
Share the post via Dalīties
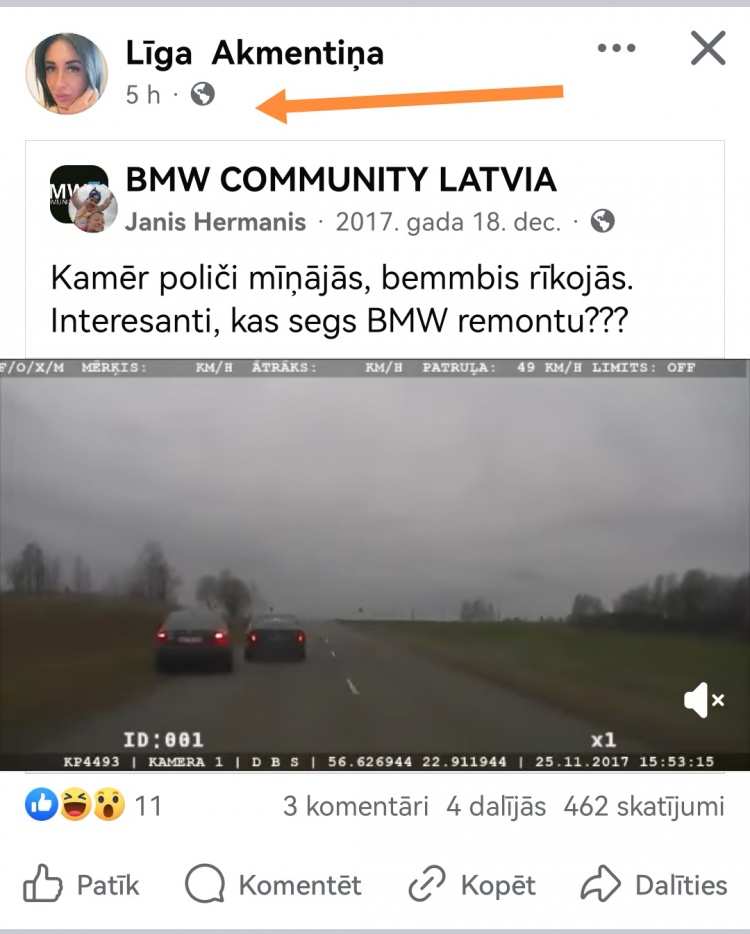point(655,885)
